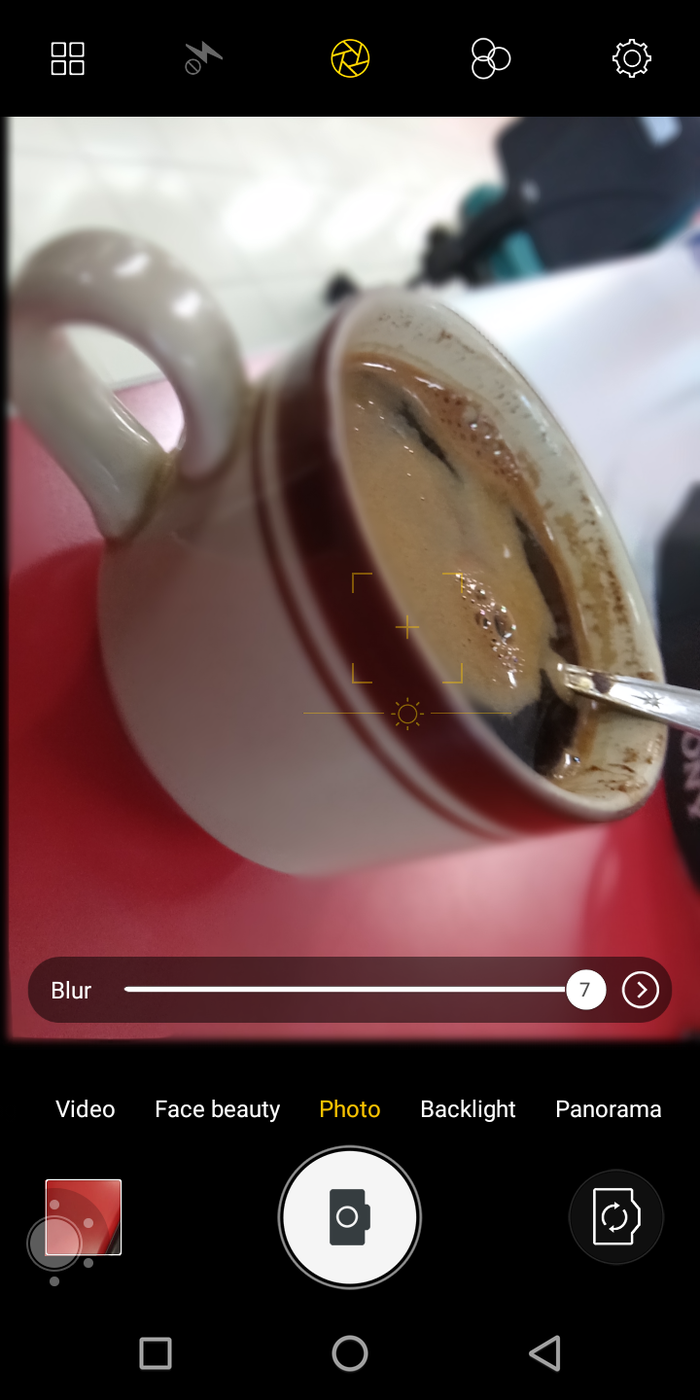Flip to the front camera
Image resolution: width=700 pixels, height=1400 pixels.
coord(615,1217)
